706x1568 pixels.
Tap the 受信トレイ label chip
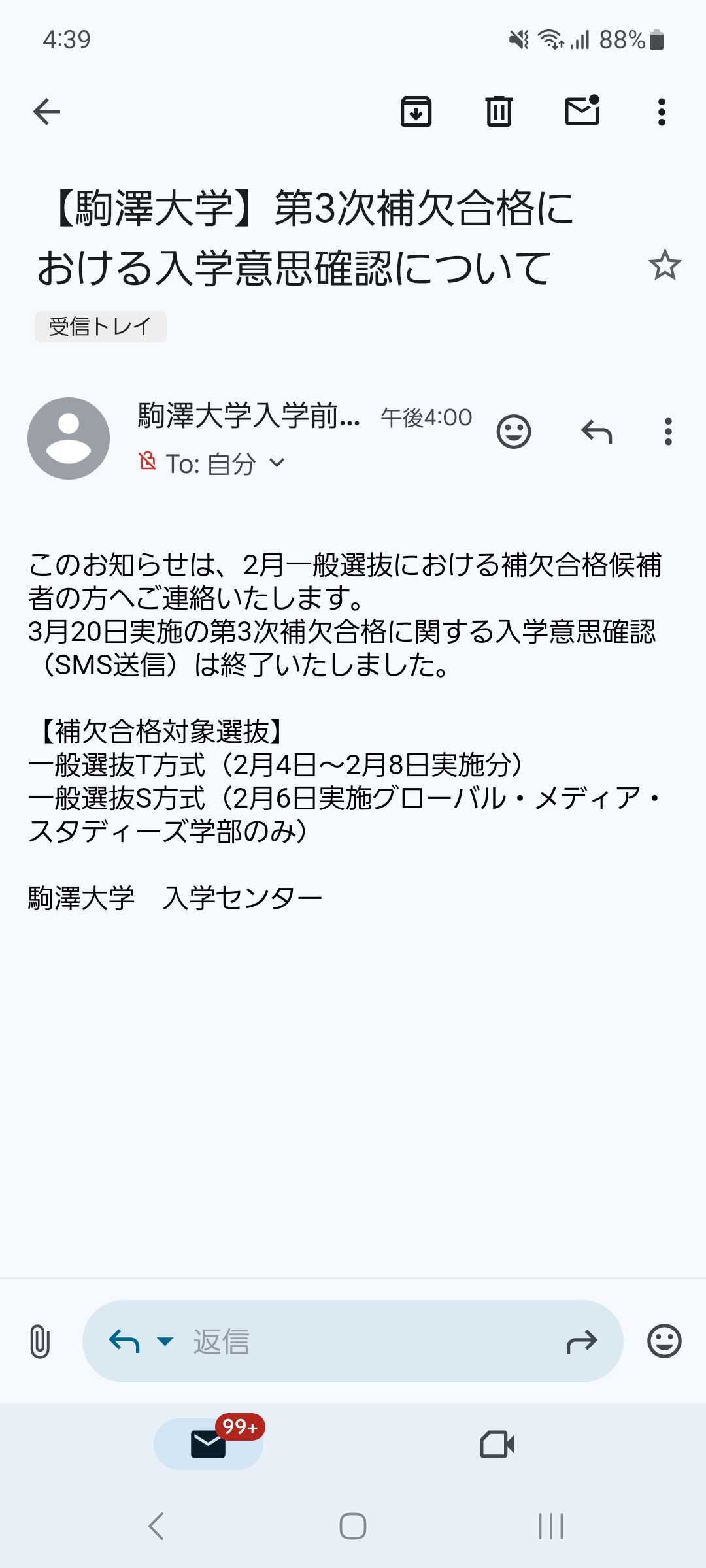(101, 326)
